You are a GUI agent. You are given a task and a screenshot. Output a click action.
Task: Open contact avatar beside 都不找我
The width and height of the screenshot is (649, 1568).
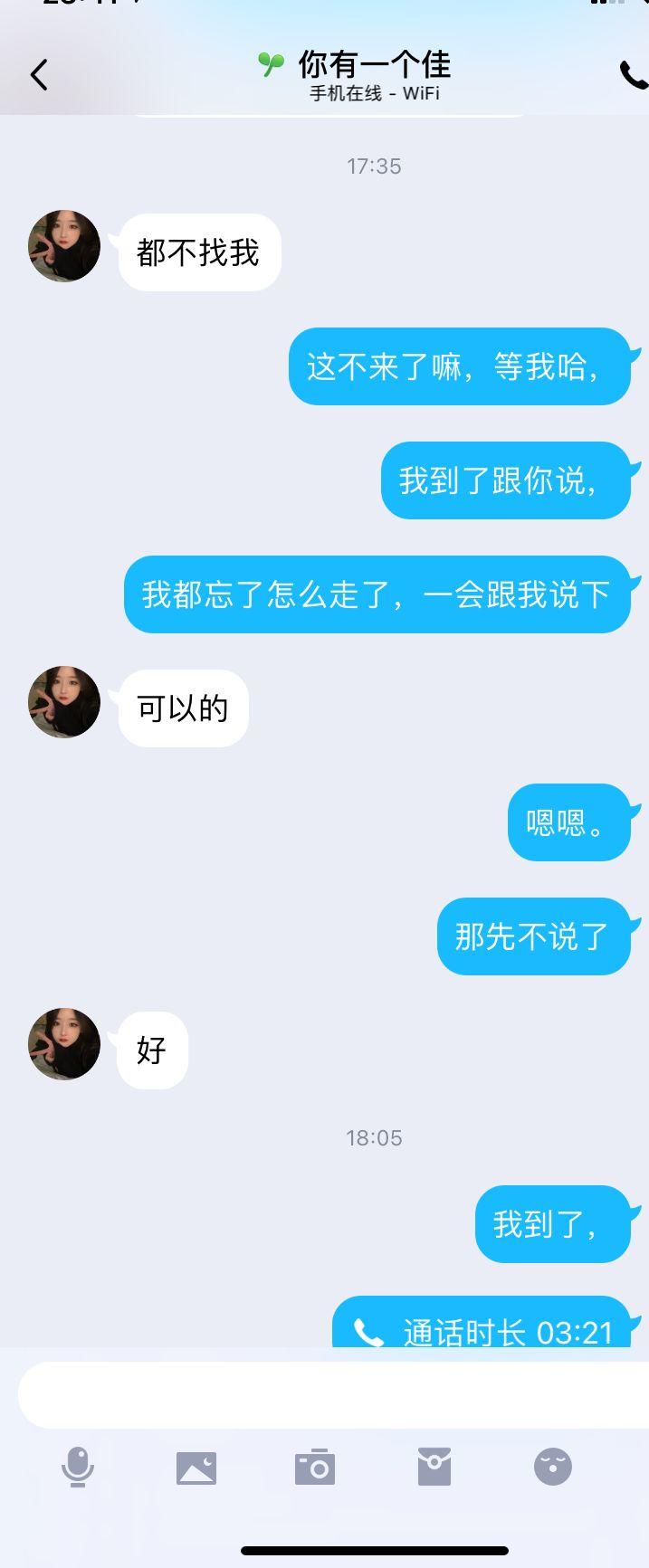(x=64, y=246)
